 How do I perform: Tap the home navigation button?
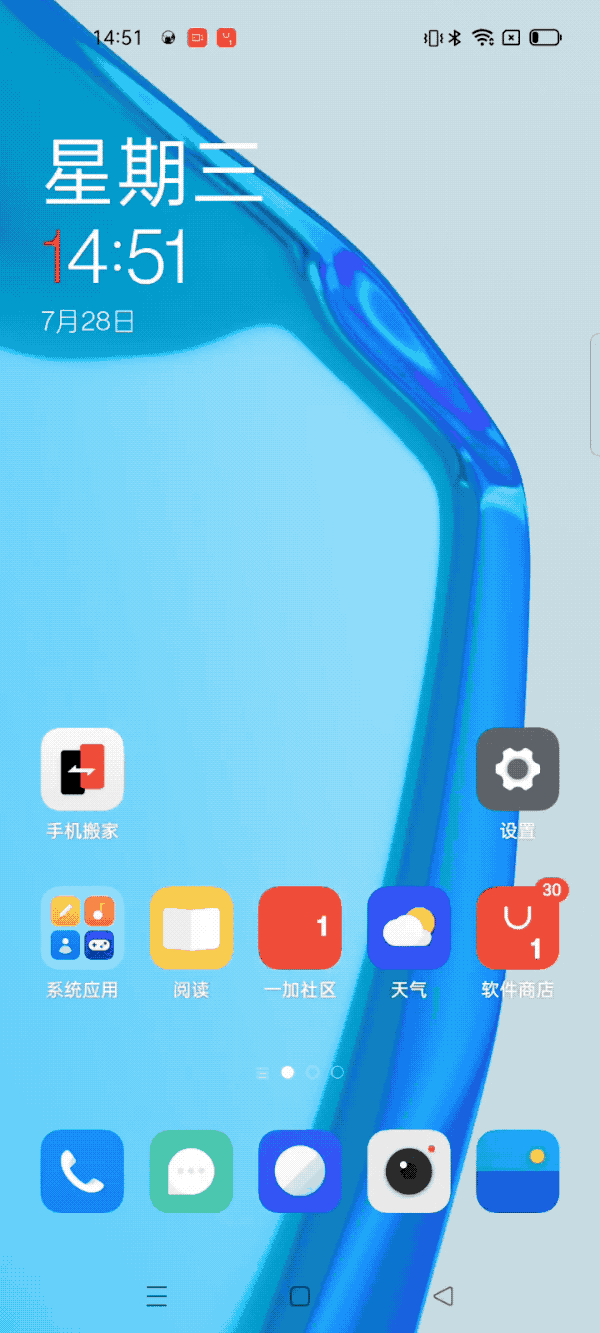pos(300,1296)
